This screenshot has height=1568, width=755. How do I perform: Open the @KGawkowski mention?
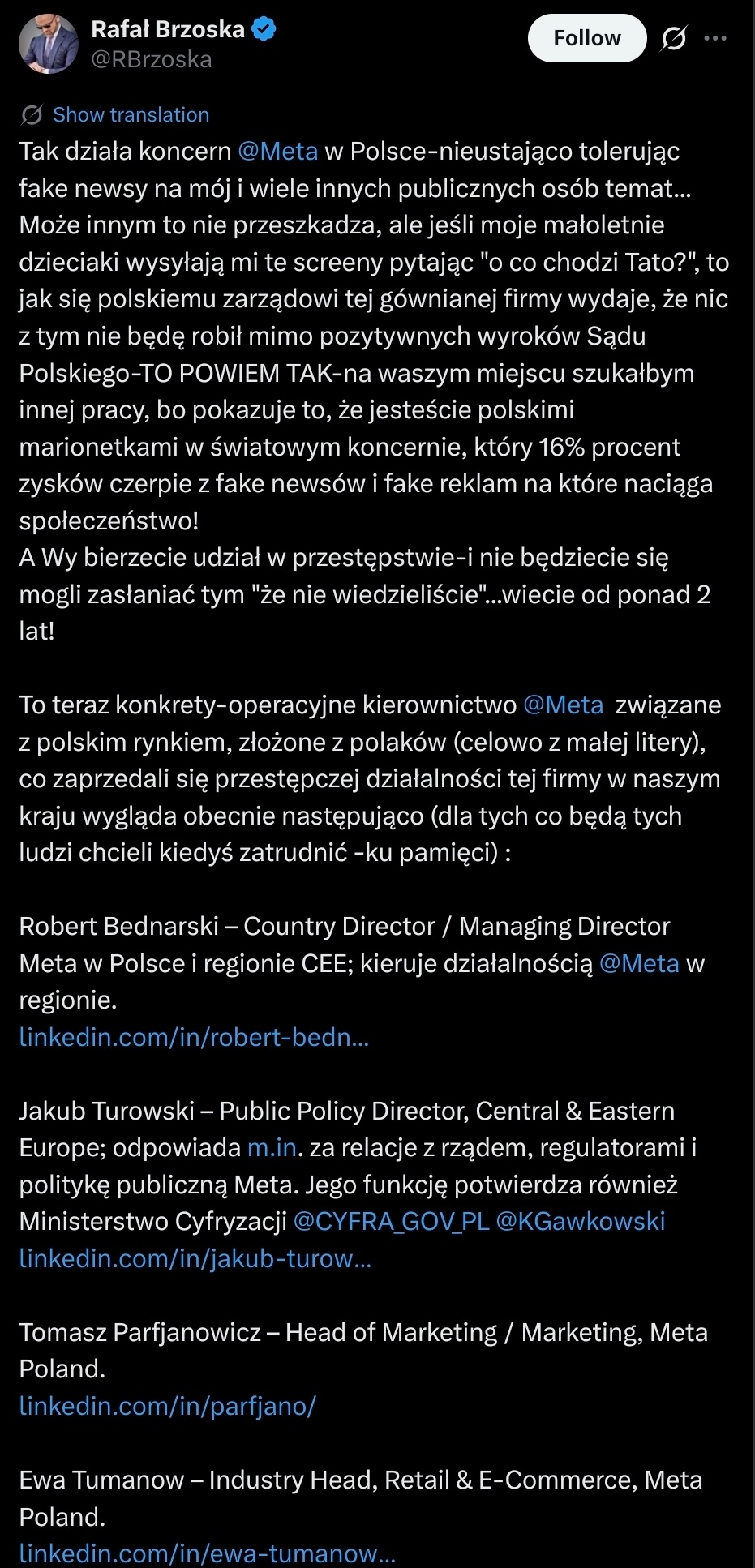click(x=581, y=1221)
